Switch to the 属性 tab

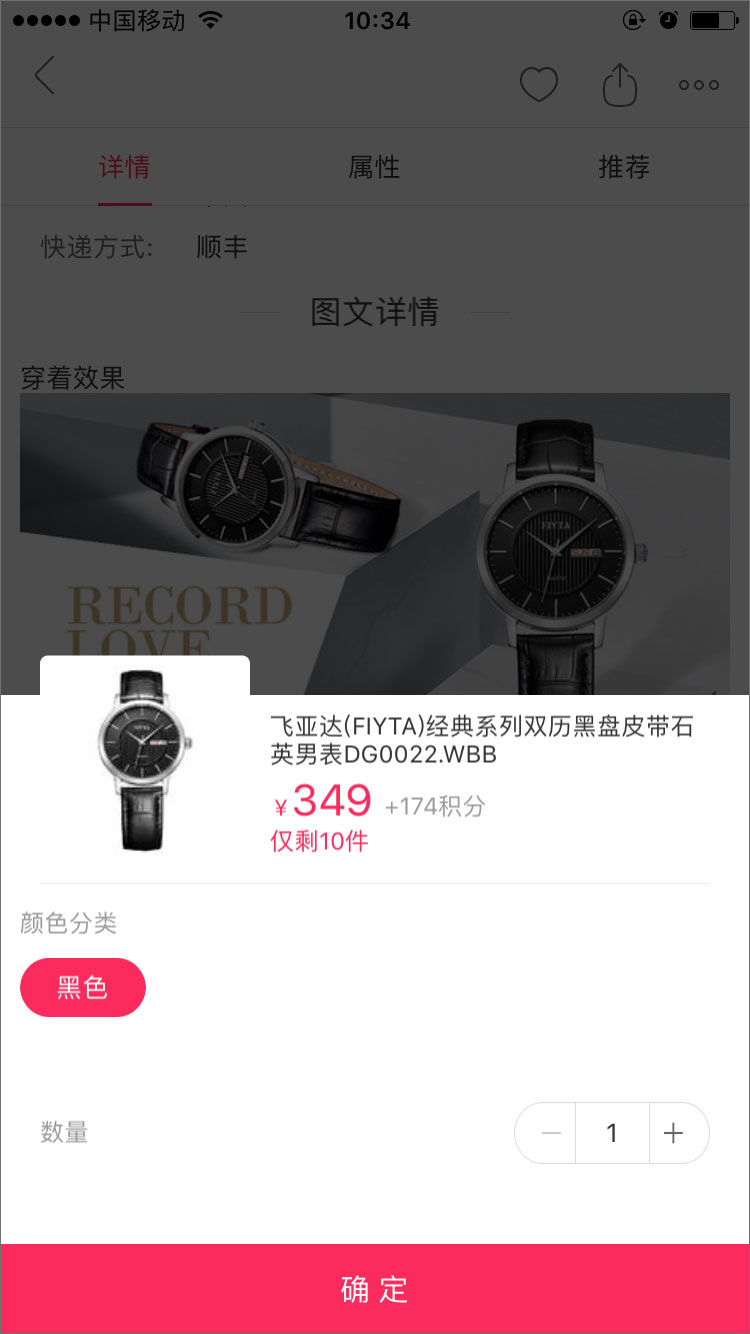pos(374,167)
